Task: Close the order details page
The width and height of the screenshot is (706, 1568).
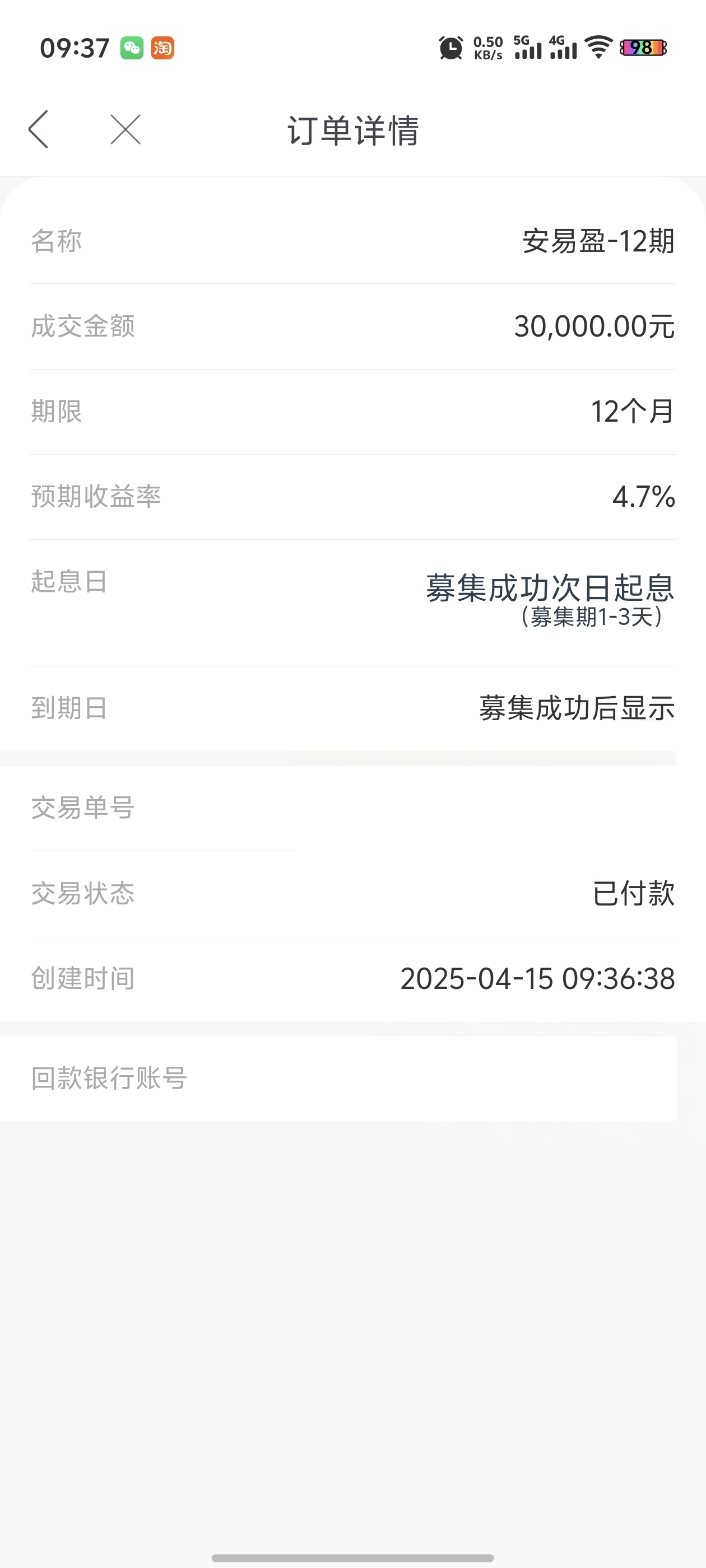Action: (x=126, y=129)
